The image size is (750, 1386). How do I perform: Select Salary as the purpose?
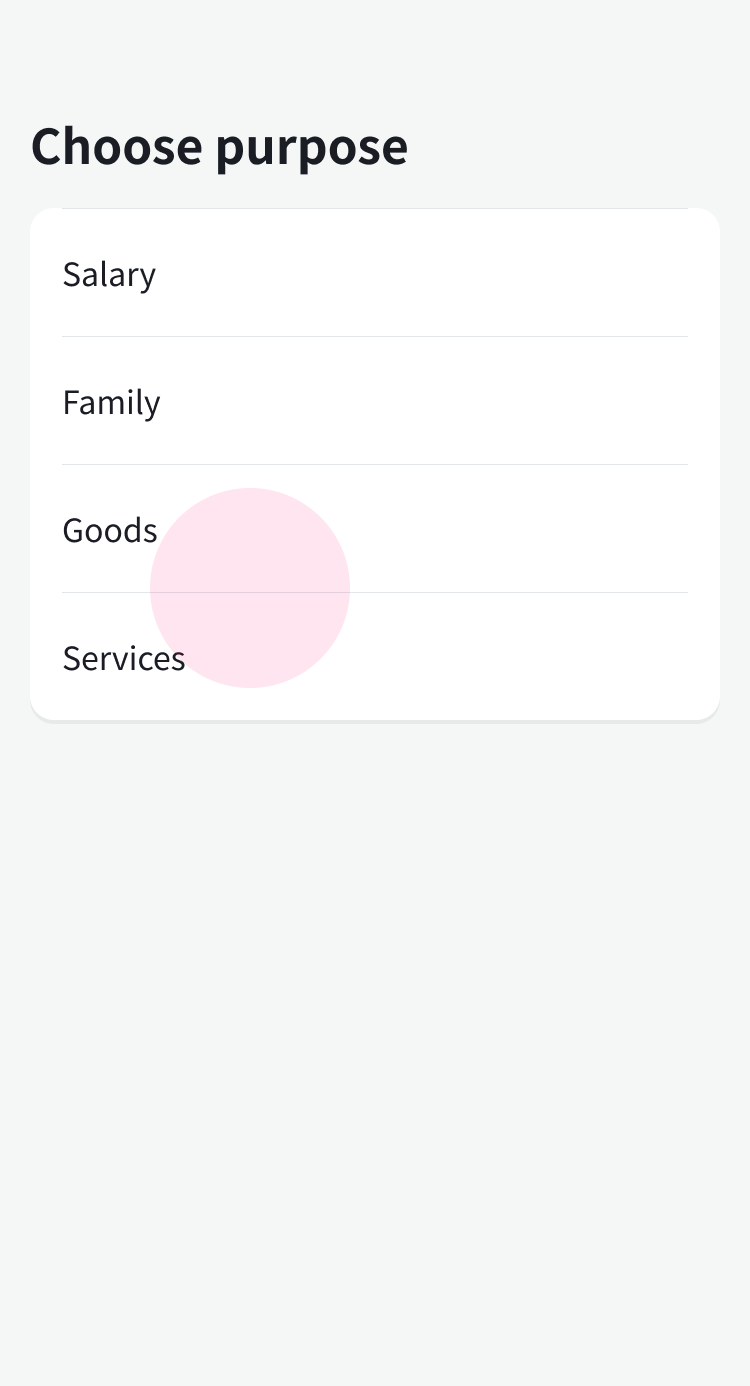click(x=374, y=274)
